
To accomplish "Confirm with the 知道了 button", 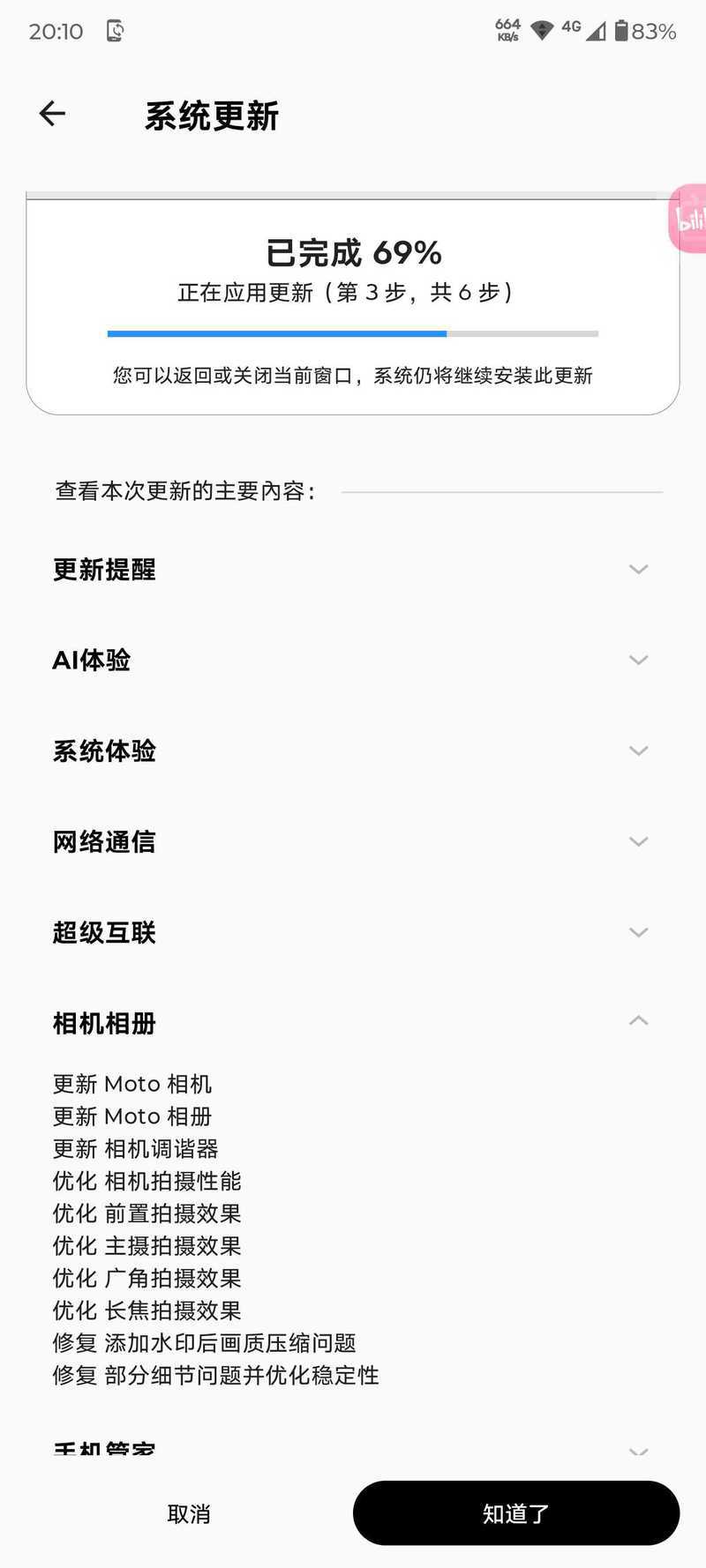I will pyautogui.click(x=516, y=1513).
